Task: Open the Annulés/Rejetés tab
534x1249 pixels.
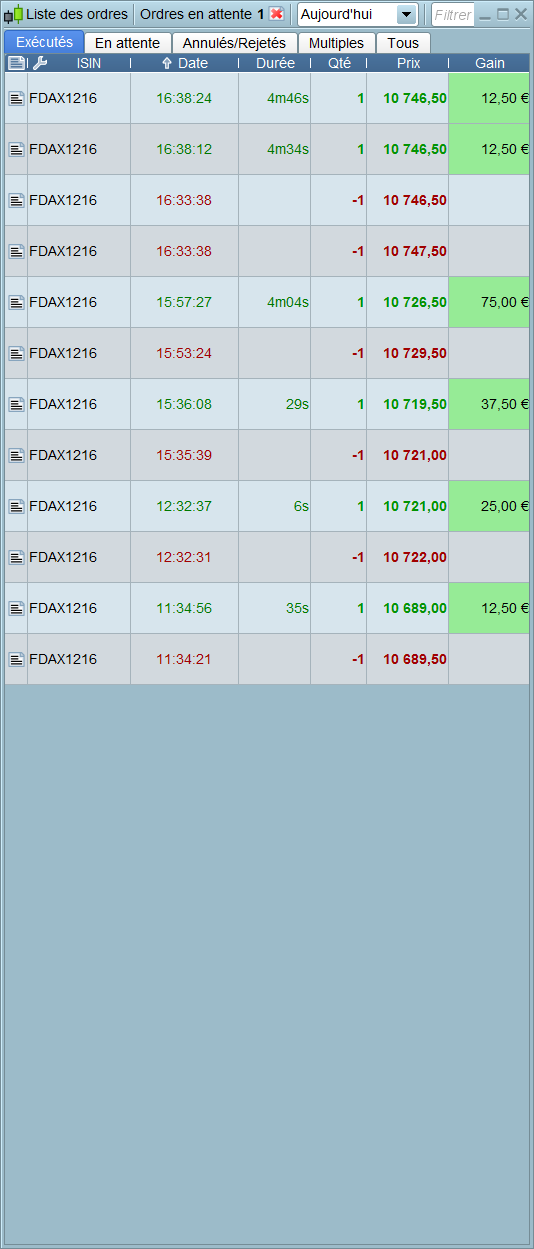Action: pos(234,43)
